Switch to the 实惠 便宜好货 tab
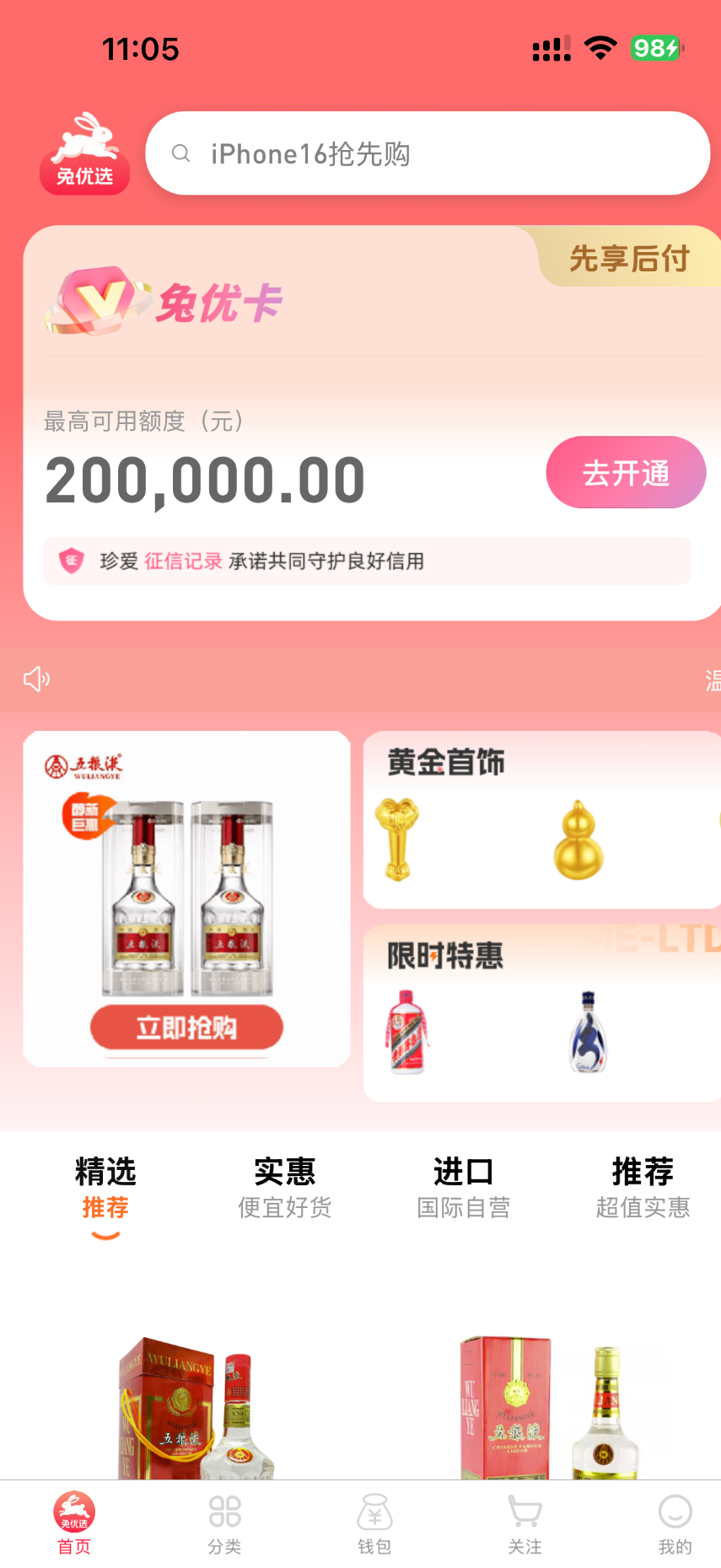721x1568 pixels. coord(285,1189)
